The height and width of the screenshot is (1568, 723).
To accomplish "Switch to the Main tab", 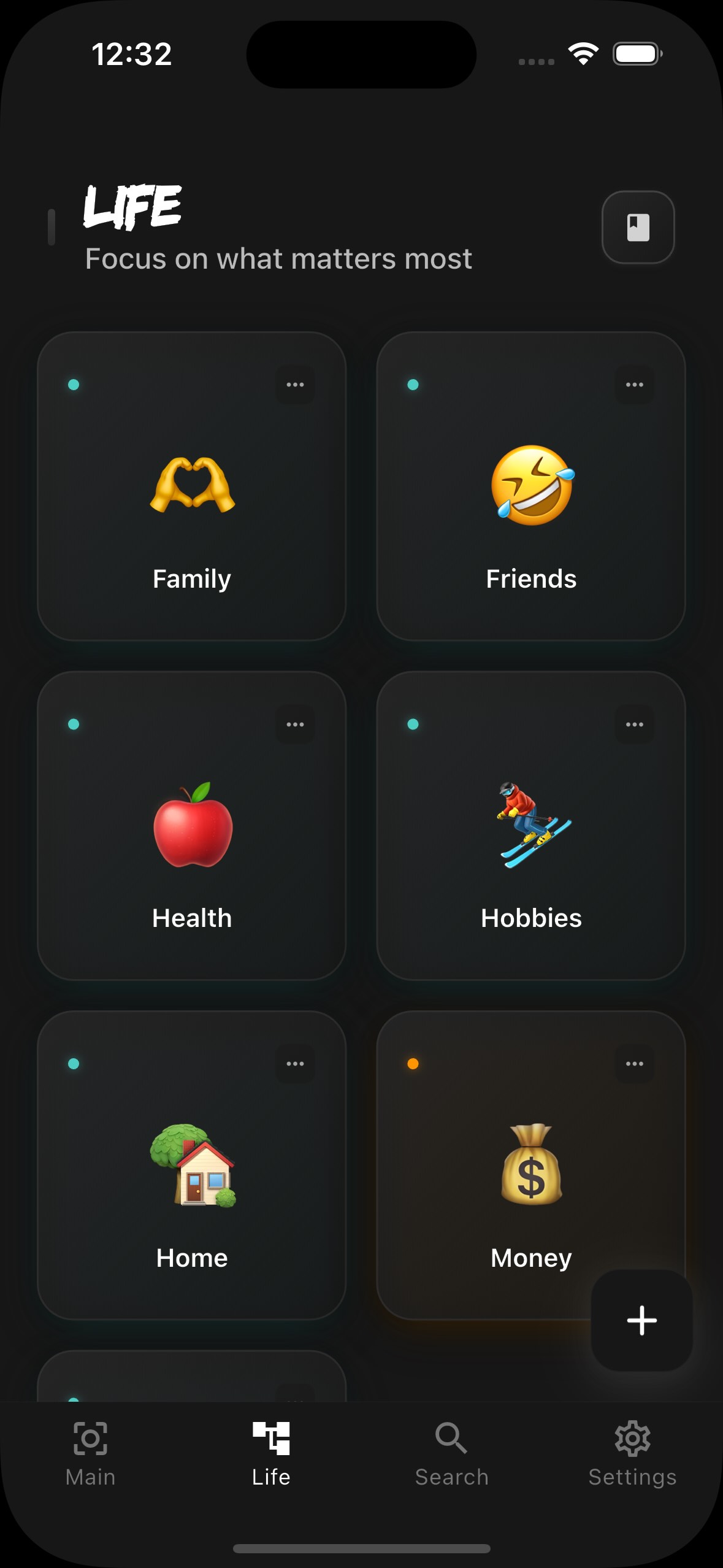I will click(90, 1453).
